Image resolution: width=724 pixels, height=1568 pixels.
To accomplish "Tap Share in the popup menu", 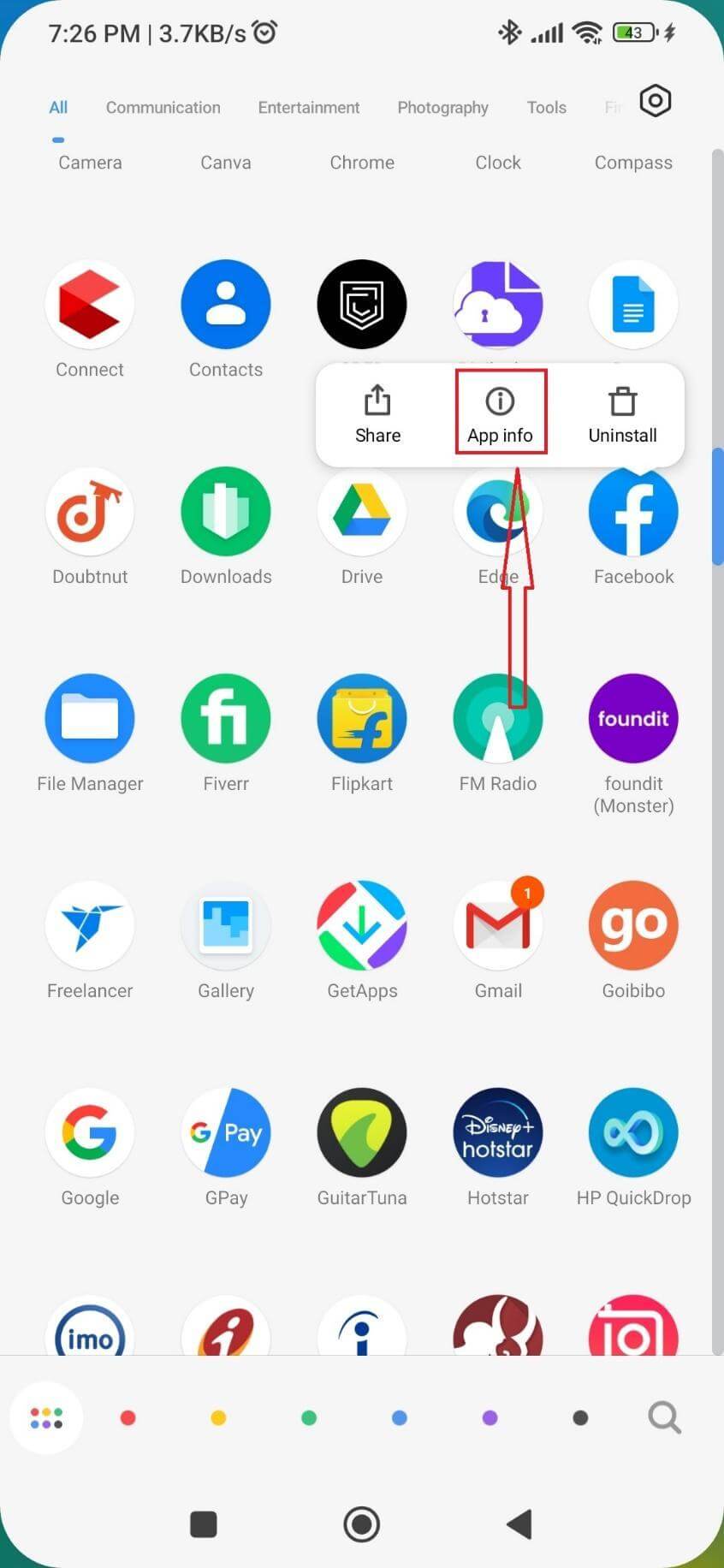I will coord(377,413).
